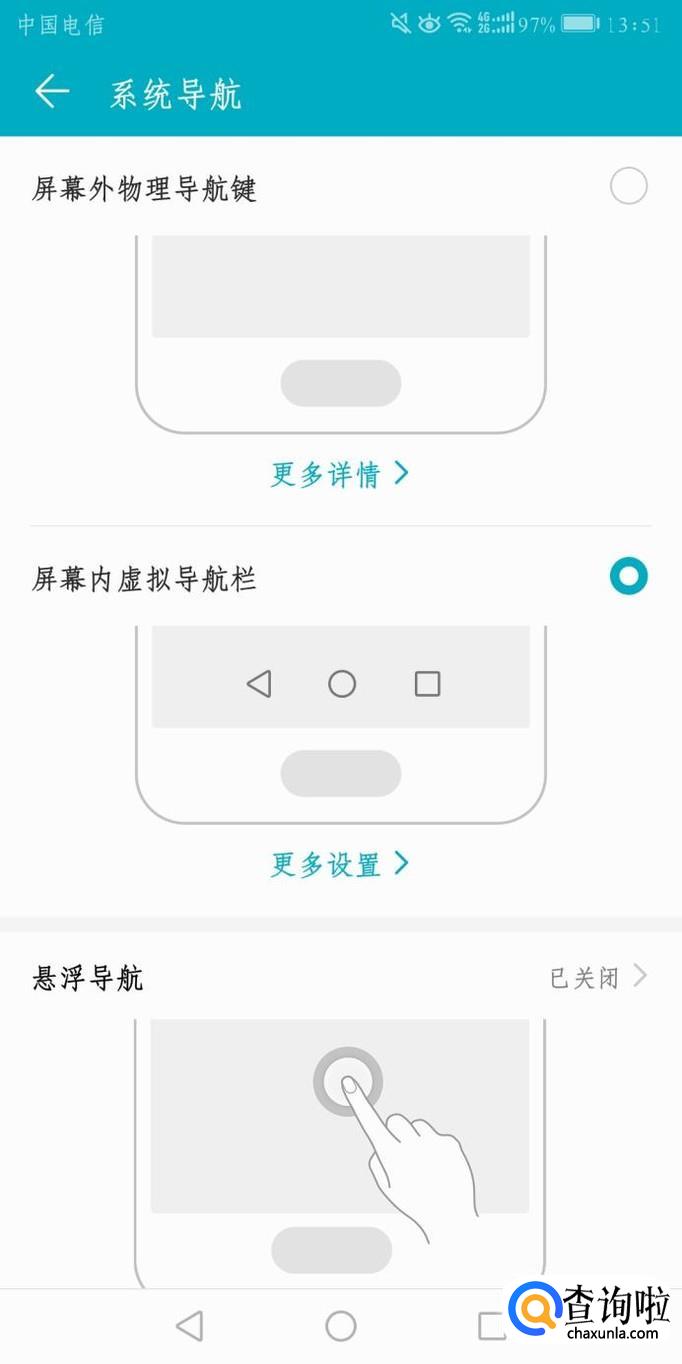
Task: Open 更多详情 link
Action: [x=340, y=474]
